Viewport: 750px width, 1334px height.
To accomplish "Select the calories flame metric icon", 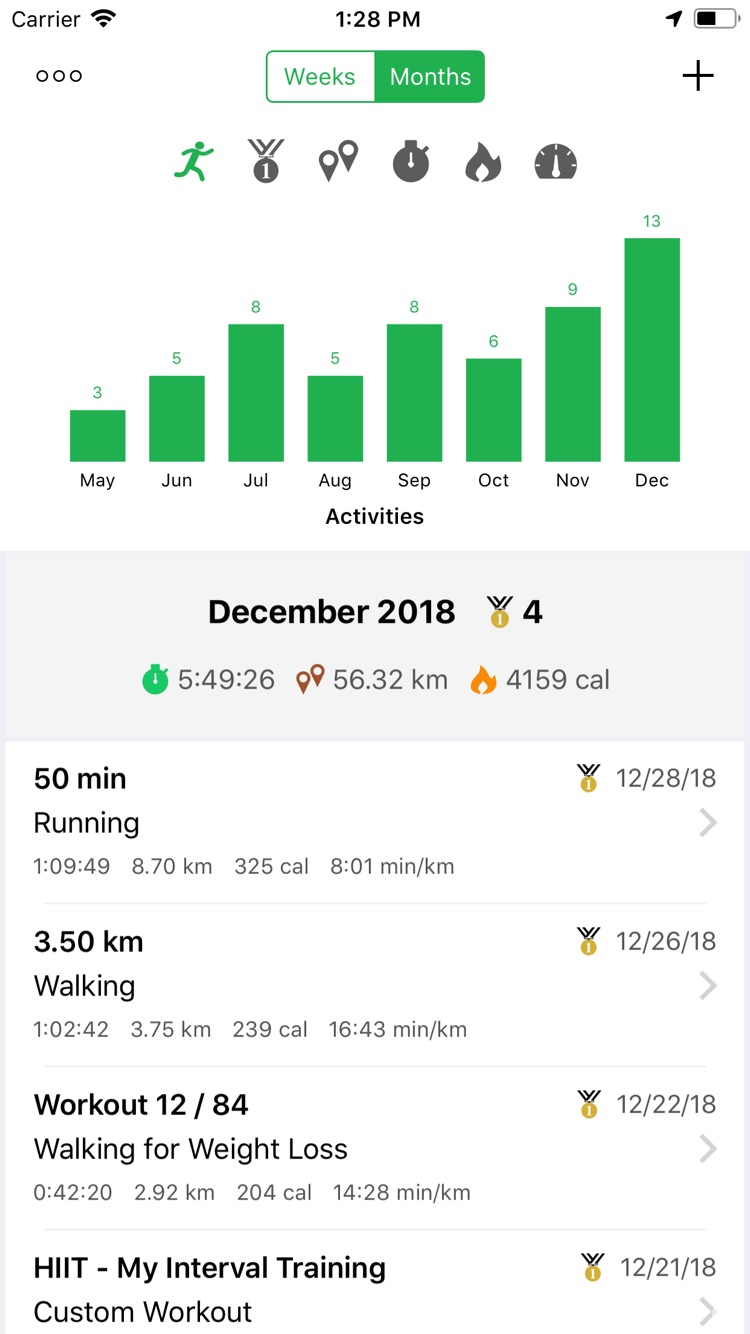I will [x=482, y=160].
